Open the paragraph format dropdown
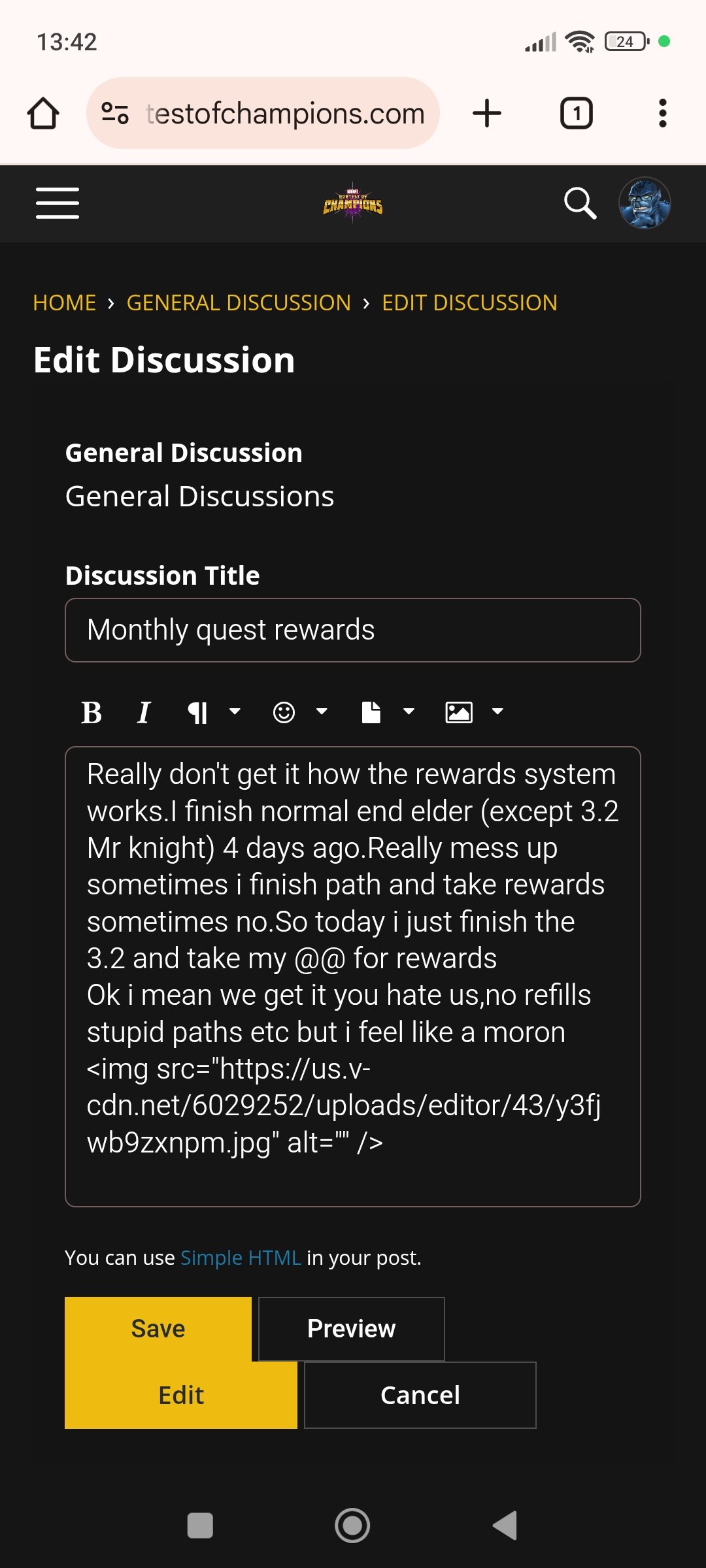 pos(214,712)
